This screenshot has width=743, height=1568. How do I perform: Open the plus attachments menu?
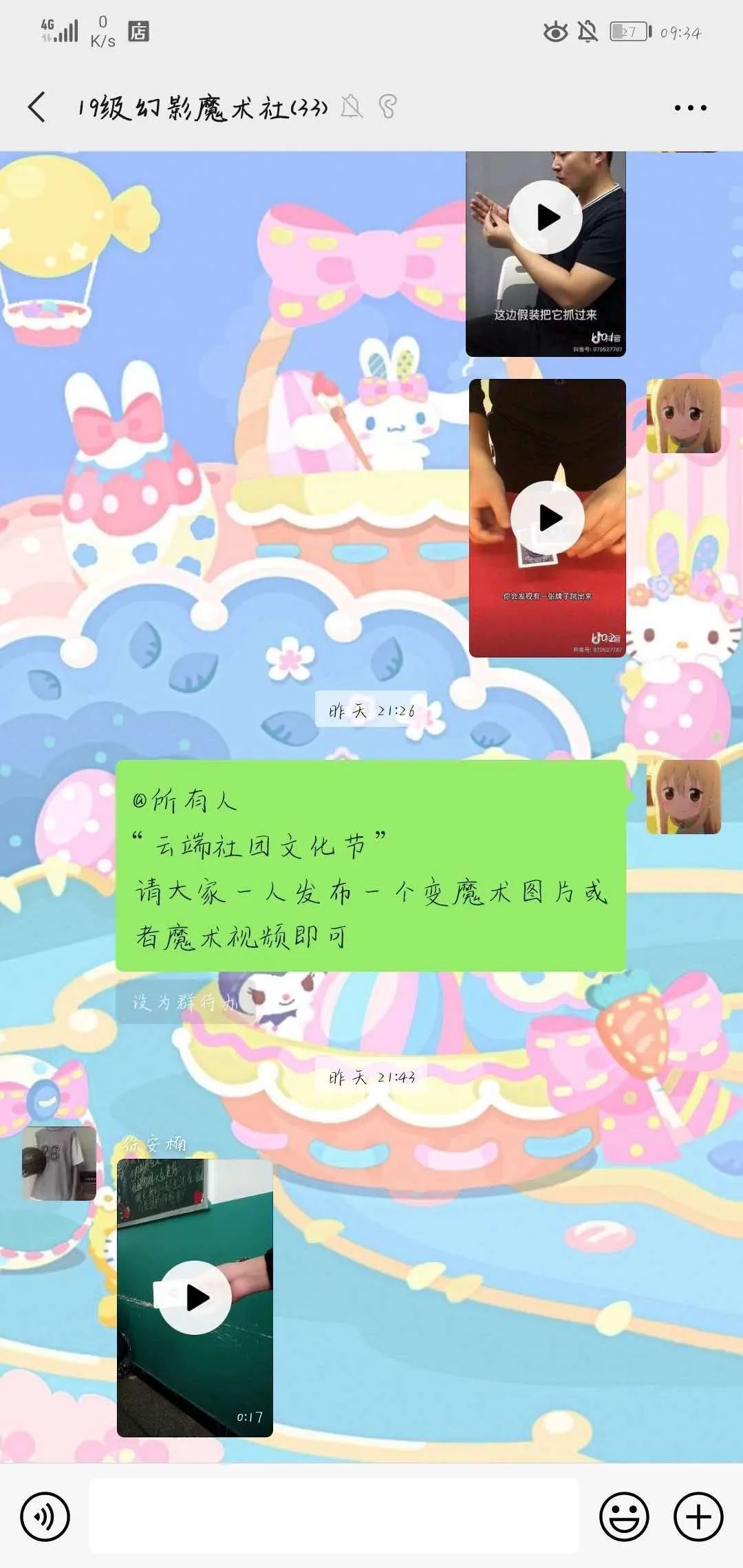point(698,1516)
